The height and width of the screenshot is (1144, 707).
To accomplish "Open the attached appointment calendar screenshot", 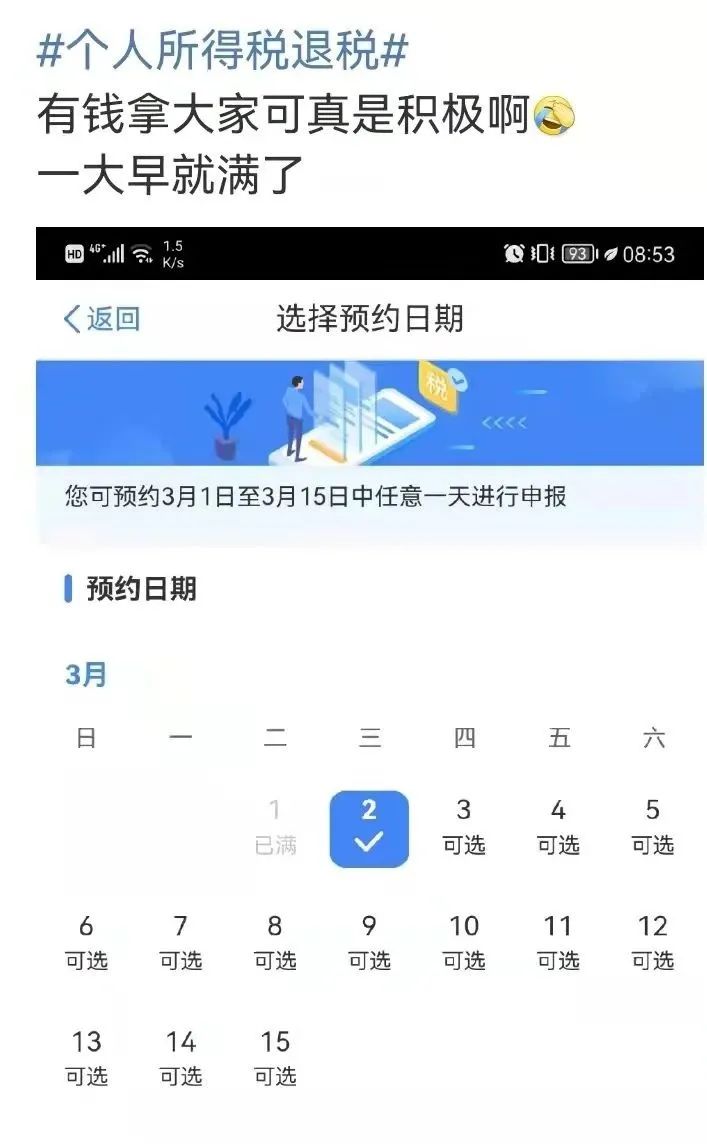I will pos(370,680).
